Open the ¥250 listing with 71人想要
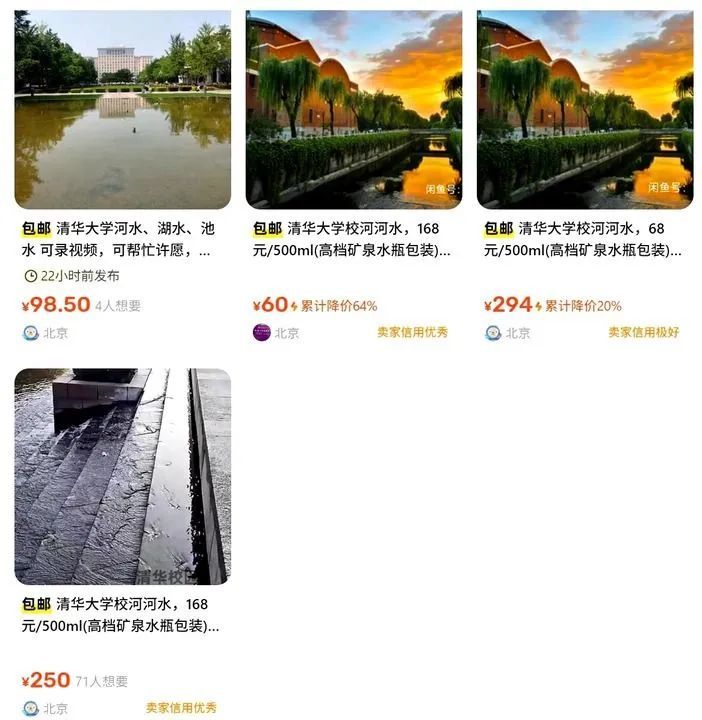702x720 pixels. point(122,476)
